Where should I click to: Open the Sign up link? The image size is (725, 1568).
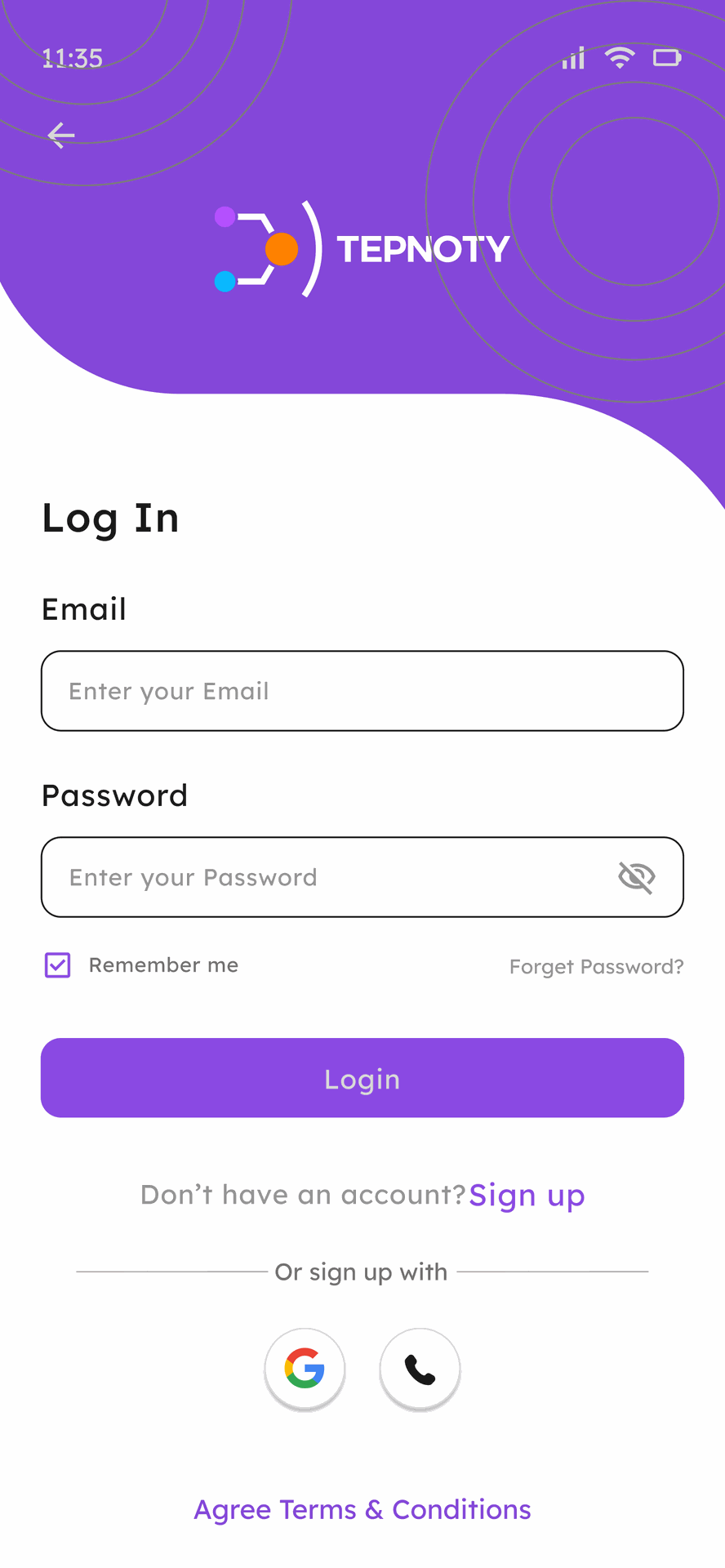(x=527, y=1196)
